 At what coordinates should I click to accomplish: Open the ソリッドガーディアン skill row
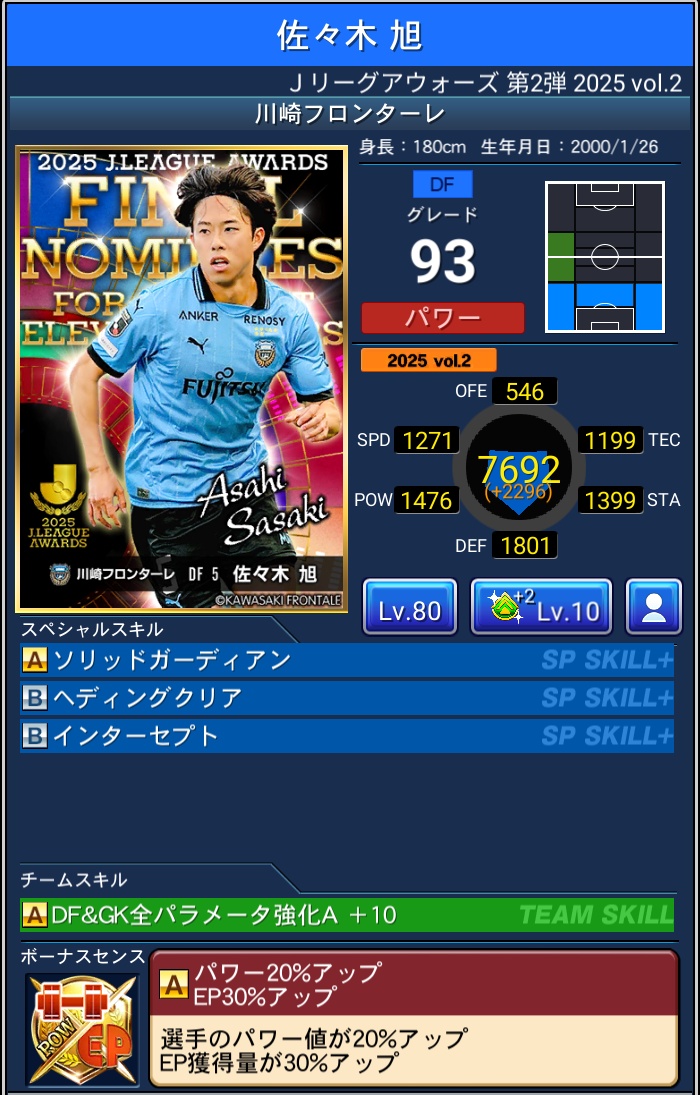[347, 660]
